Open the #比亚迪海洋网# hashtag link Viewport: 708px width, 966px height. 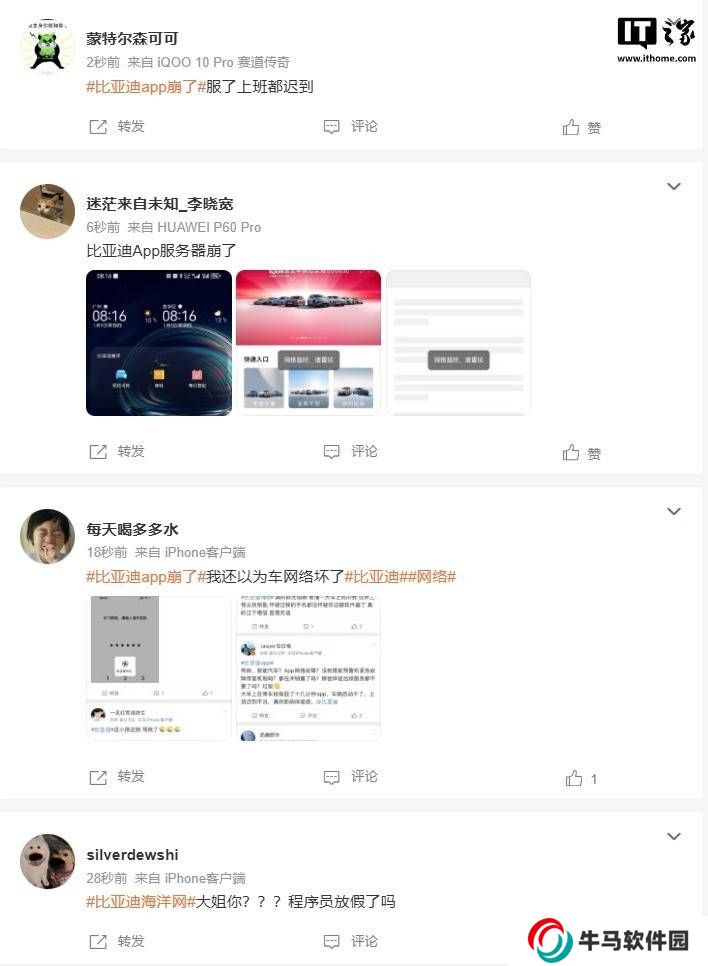click(145, 902)
